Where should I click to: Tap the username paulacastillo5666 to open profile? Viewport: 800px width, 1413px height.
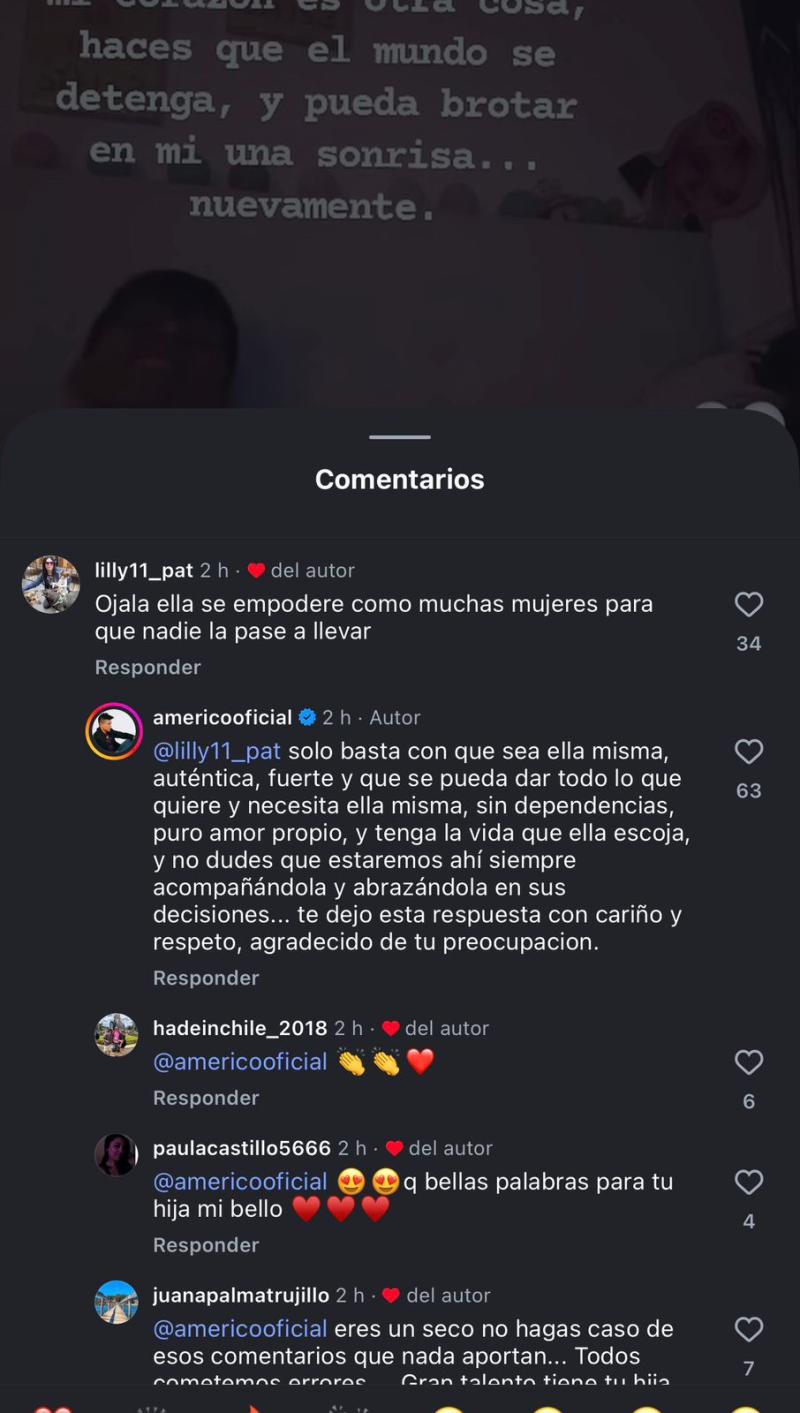(239, 1148)
